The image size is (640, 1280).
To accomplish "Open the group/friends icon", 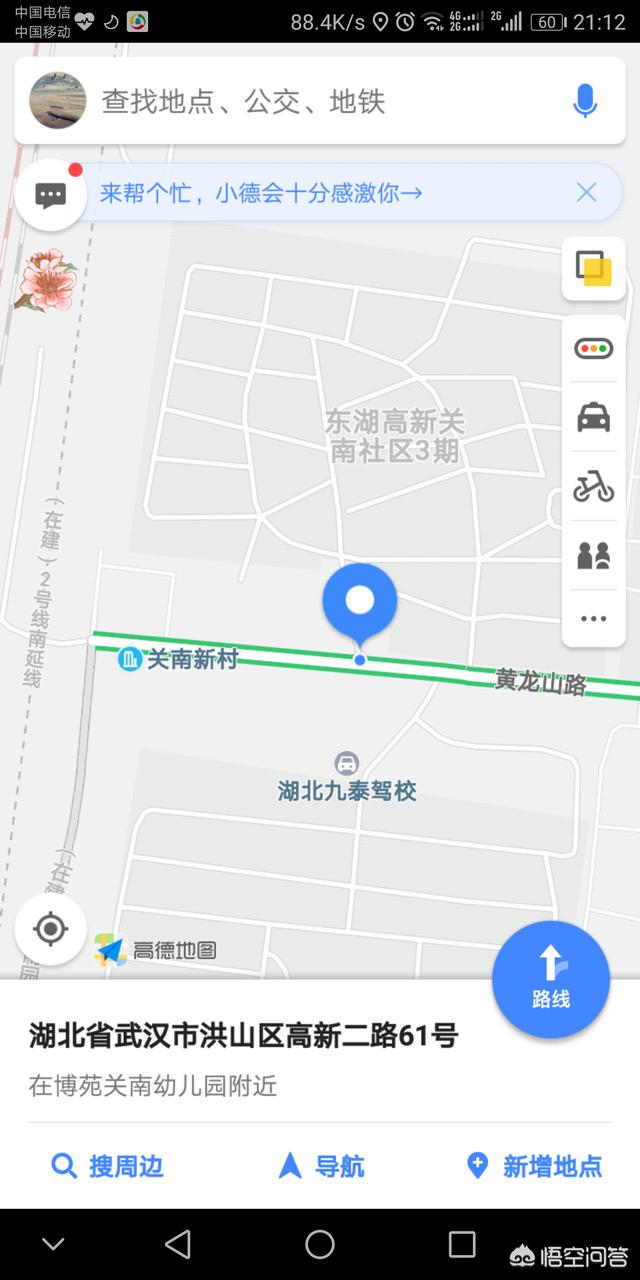I will coord(594,555).
